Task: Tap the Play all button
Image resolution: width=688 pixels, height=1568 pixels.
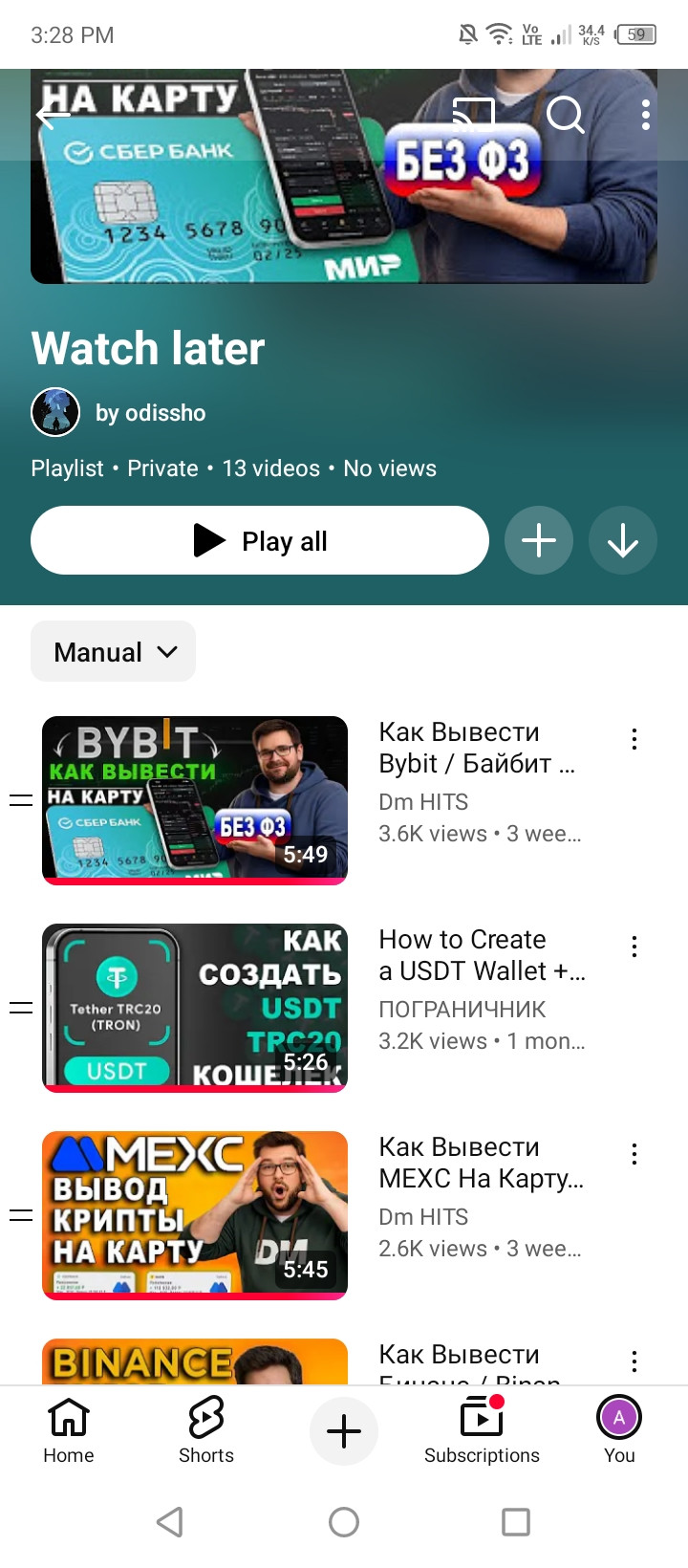Action: click(x=260, y=540)
